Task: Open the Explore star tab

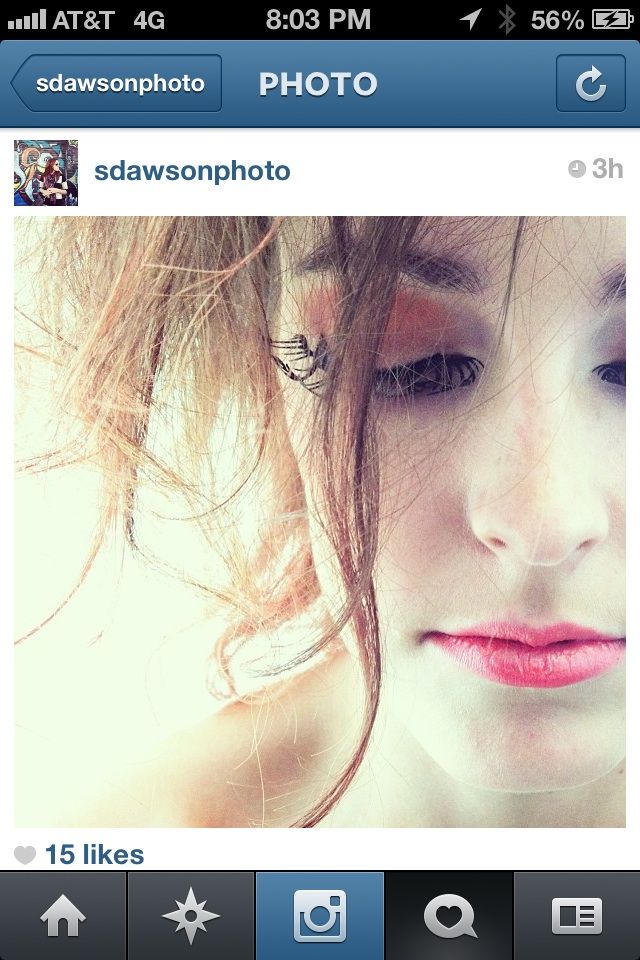Action: click(191, 916)
